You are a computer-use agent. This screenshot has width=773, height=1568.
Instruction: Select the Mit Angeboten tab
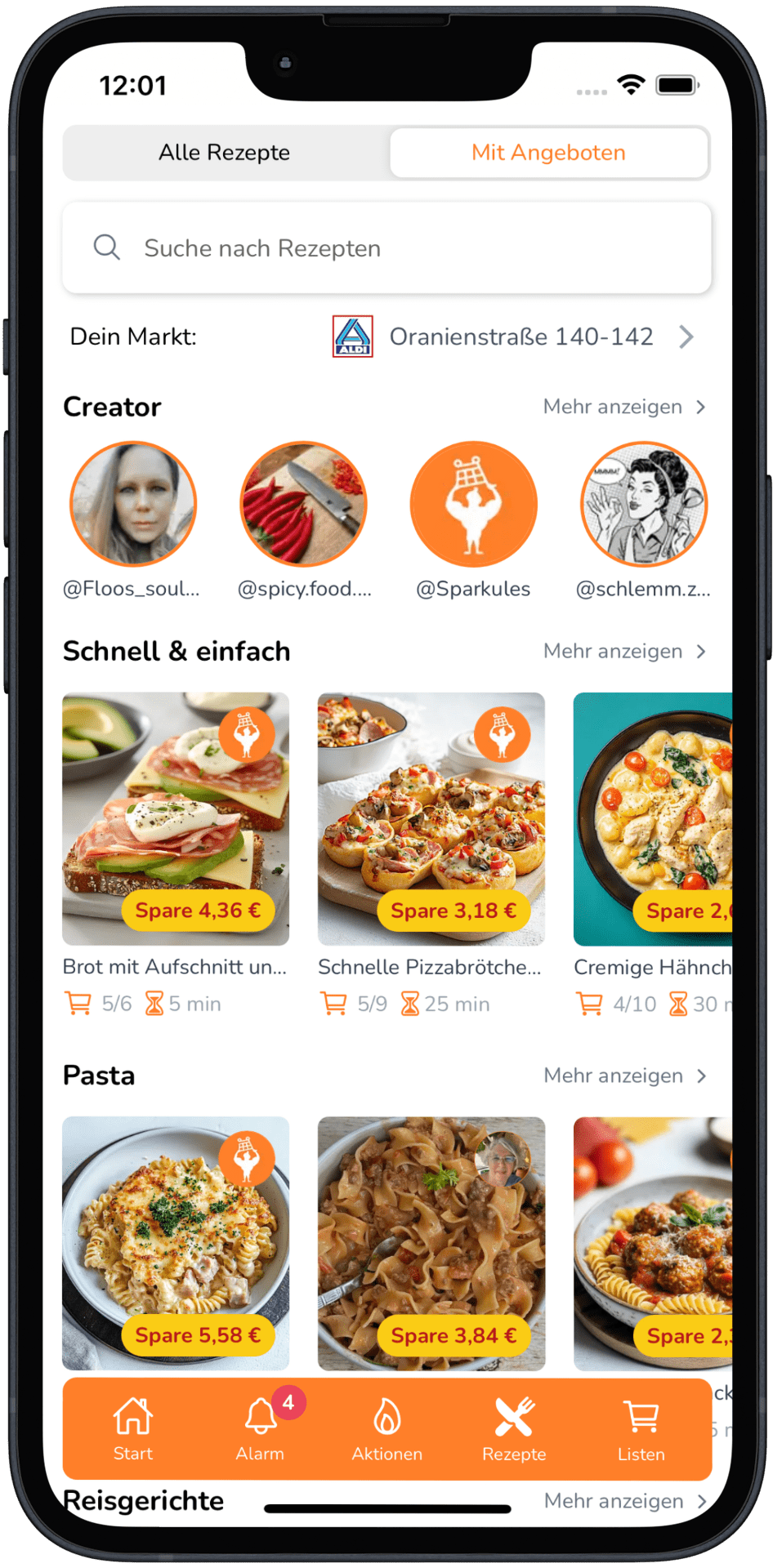548,153
